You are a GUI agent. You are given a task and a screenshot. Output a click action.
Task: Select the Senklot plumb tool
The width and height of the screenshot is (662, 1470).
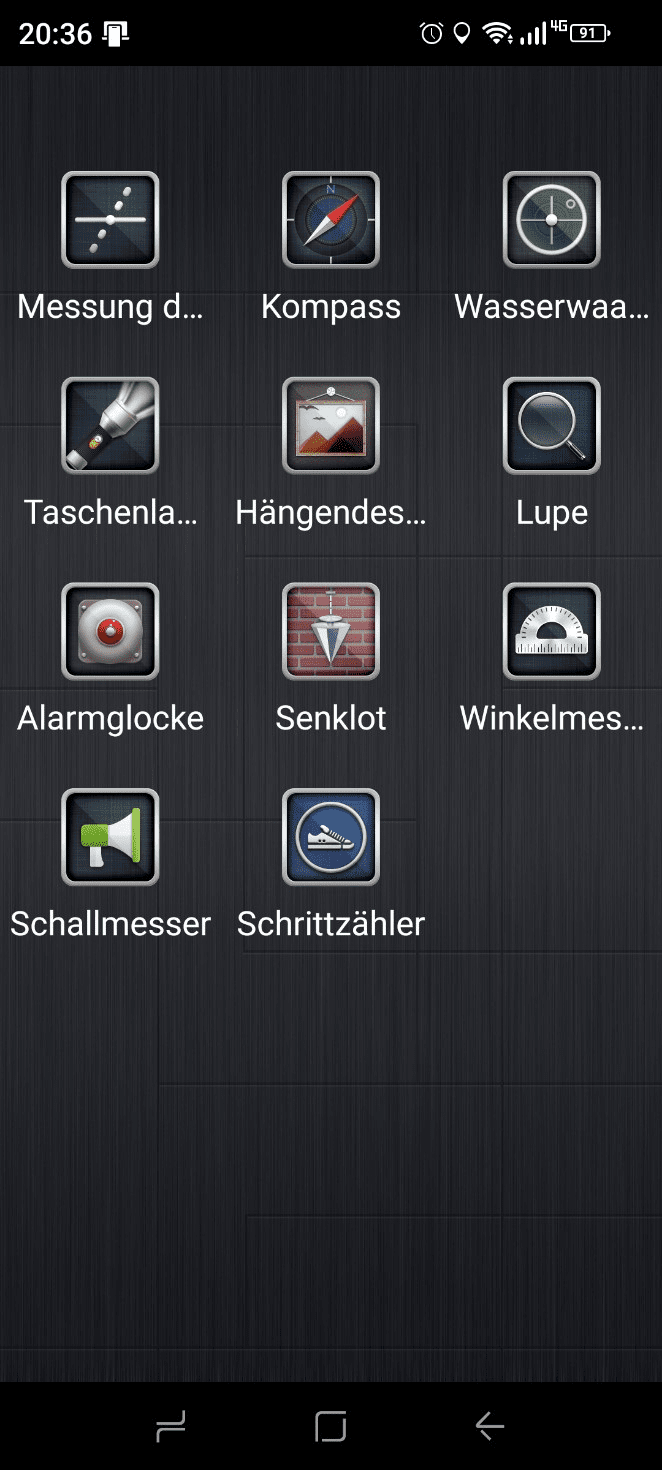tap(331, 631)
